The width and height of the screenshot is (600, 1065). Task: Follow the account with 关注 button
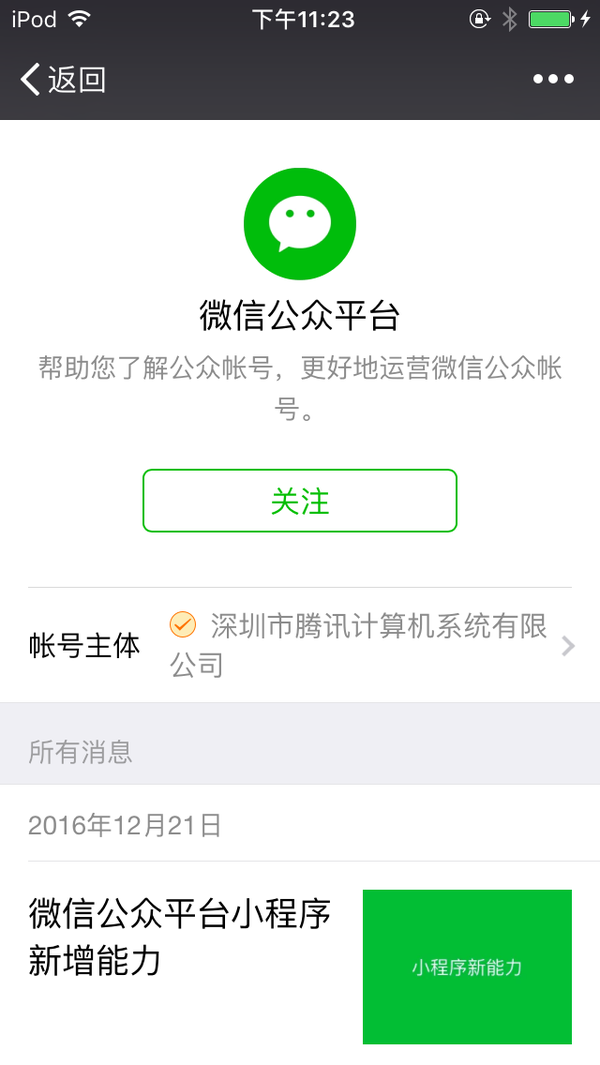(300, 501)
